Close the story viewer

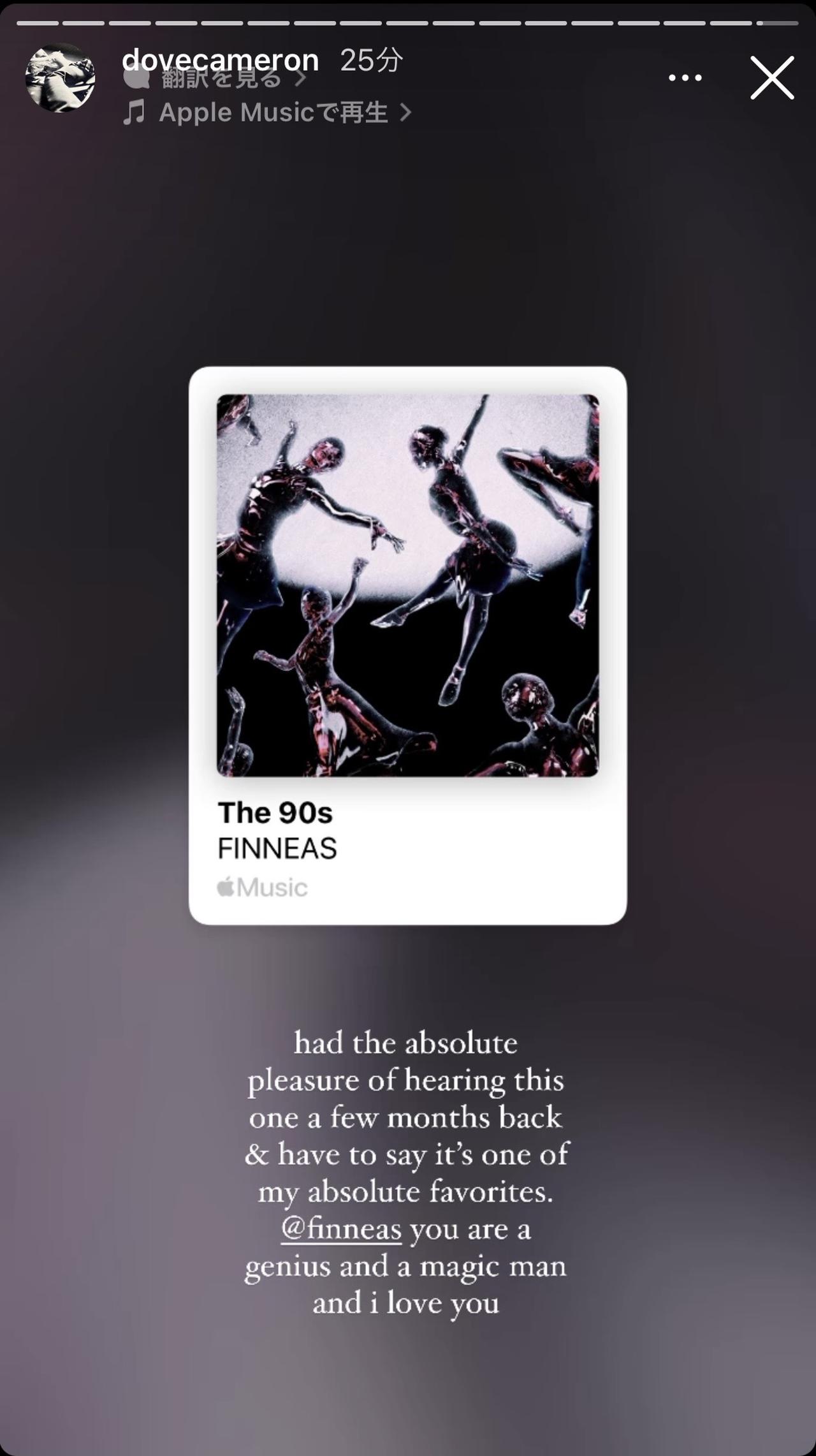click(771, 78)
